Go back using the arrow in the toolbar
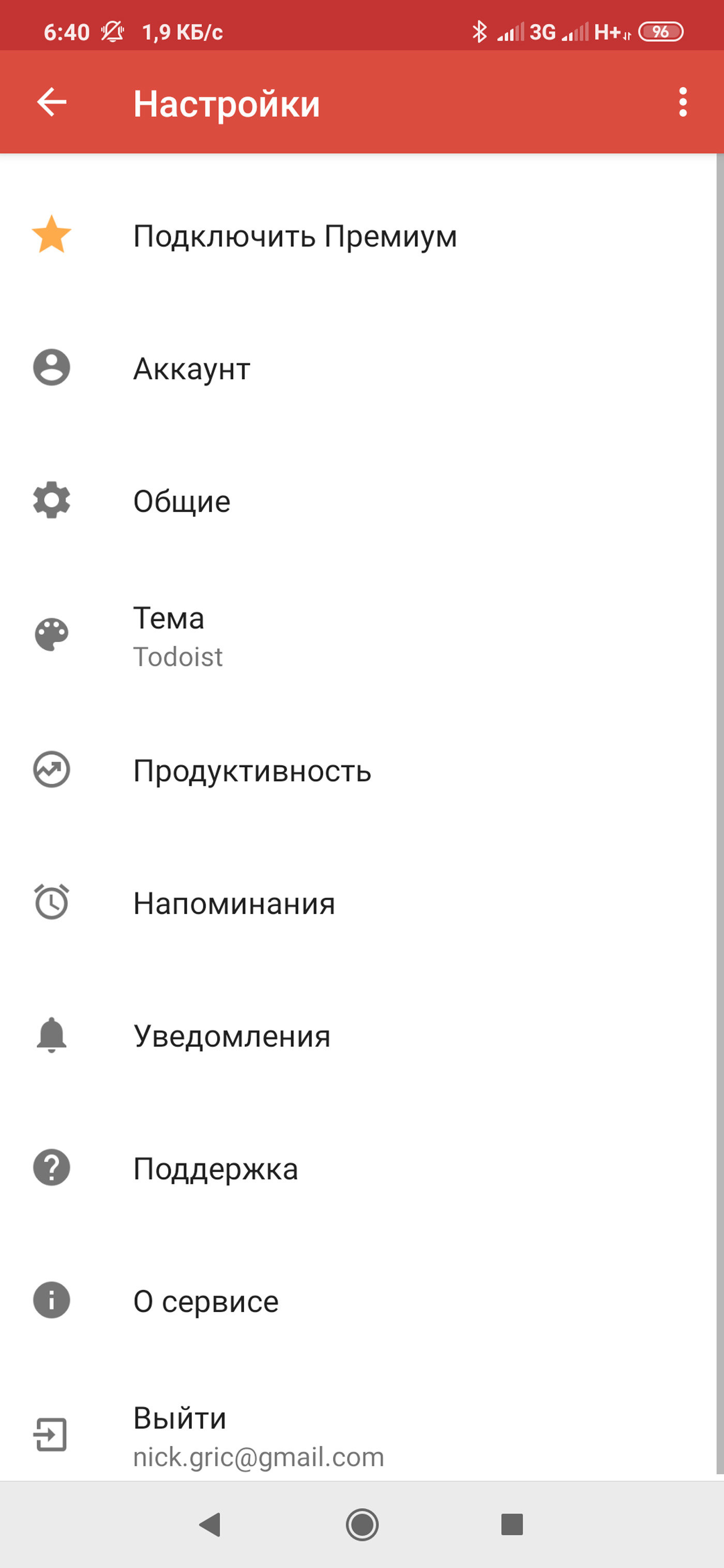 pyautogui.click(x=52, y=102)
